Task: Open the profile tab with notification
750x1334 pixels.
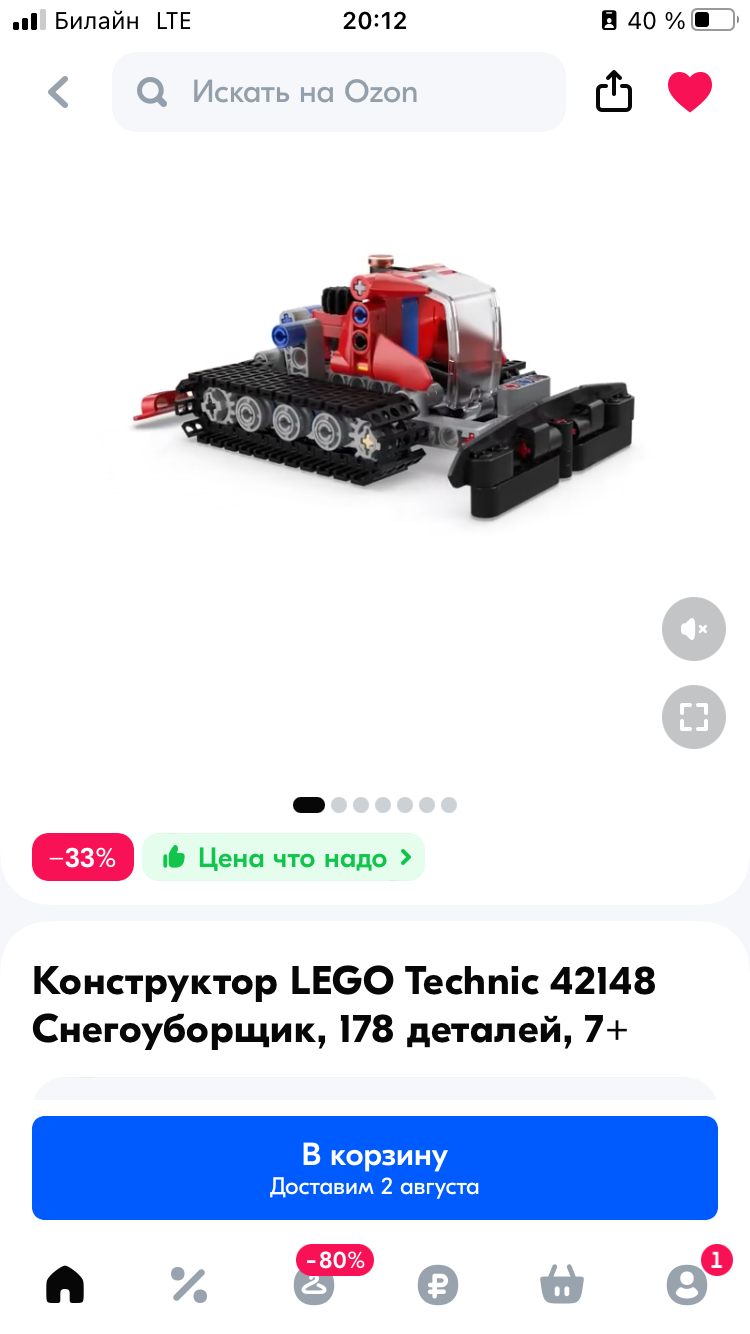Action: point(686,1284)
